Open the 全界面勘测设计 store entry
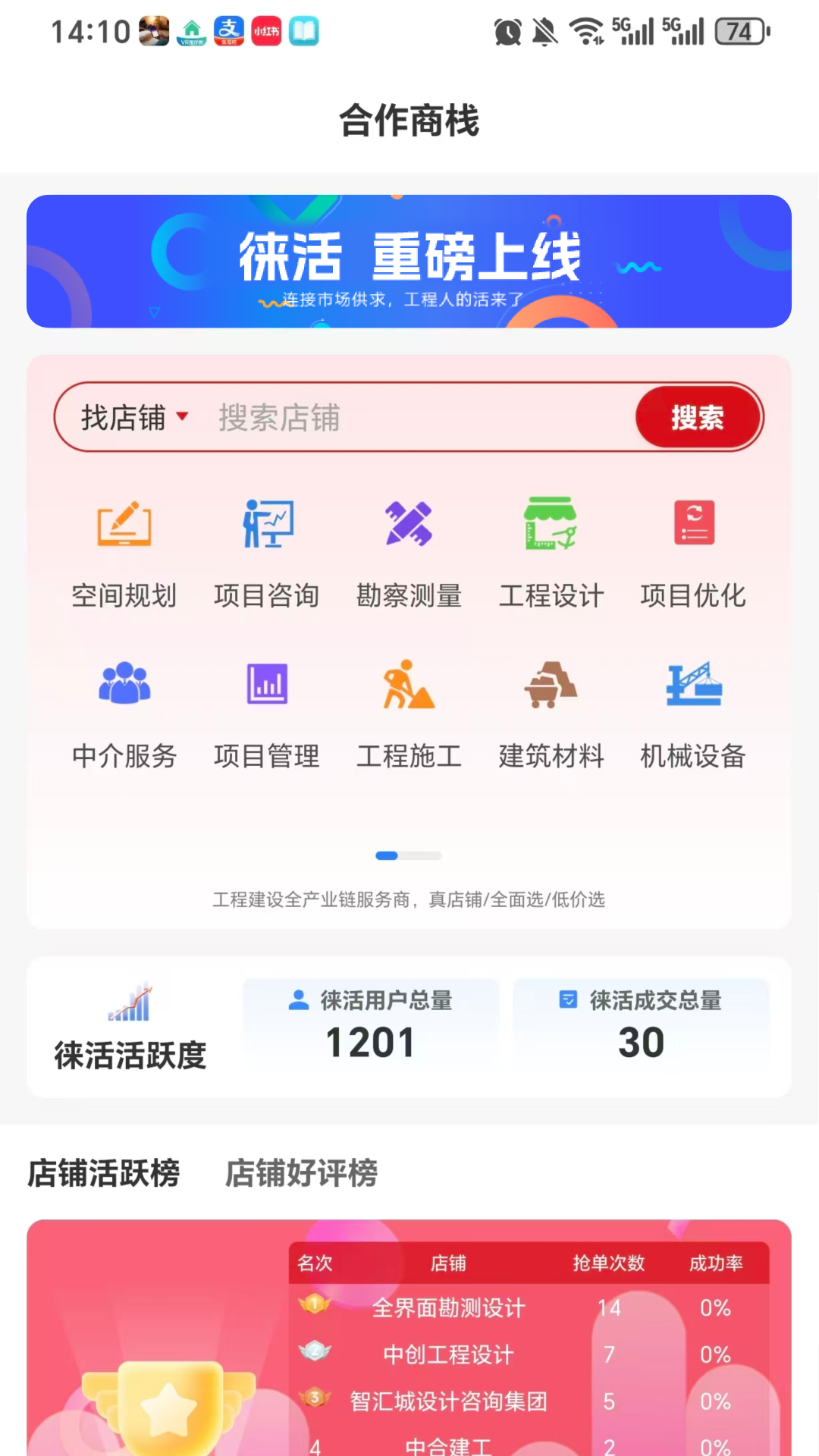 449,1307
